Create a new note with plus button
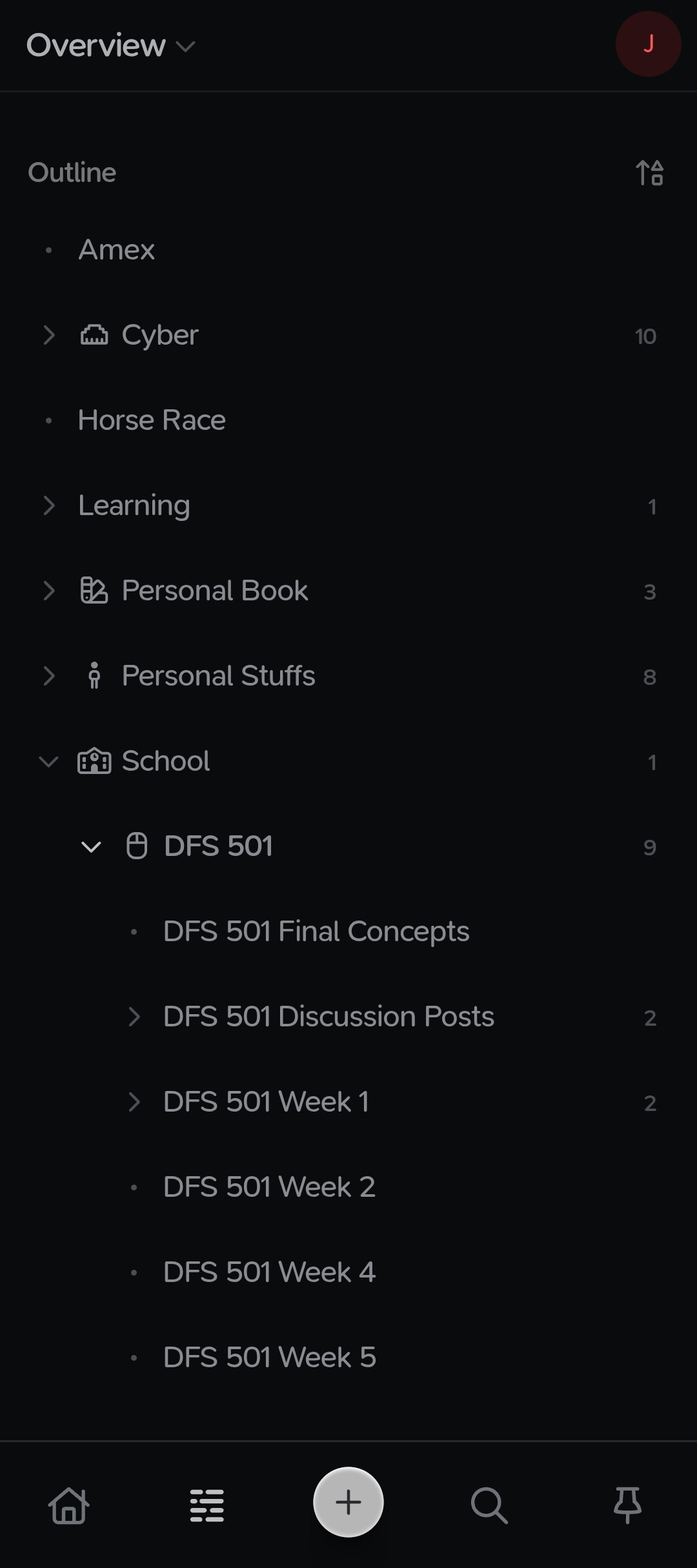Image resolution: width=697 pixels, height=1568 pixels. tap(348, 1502)
